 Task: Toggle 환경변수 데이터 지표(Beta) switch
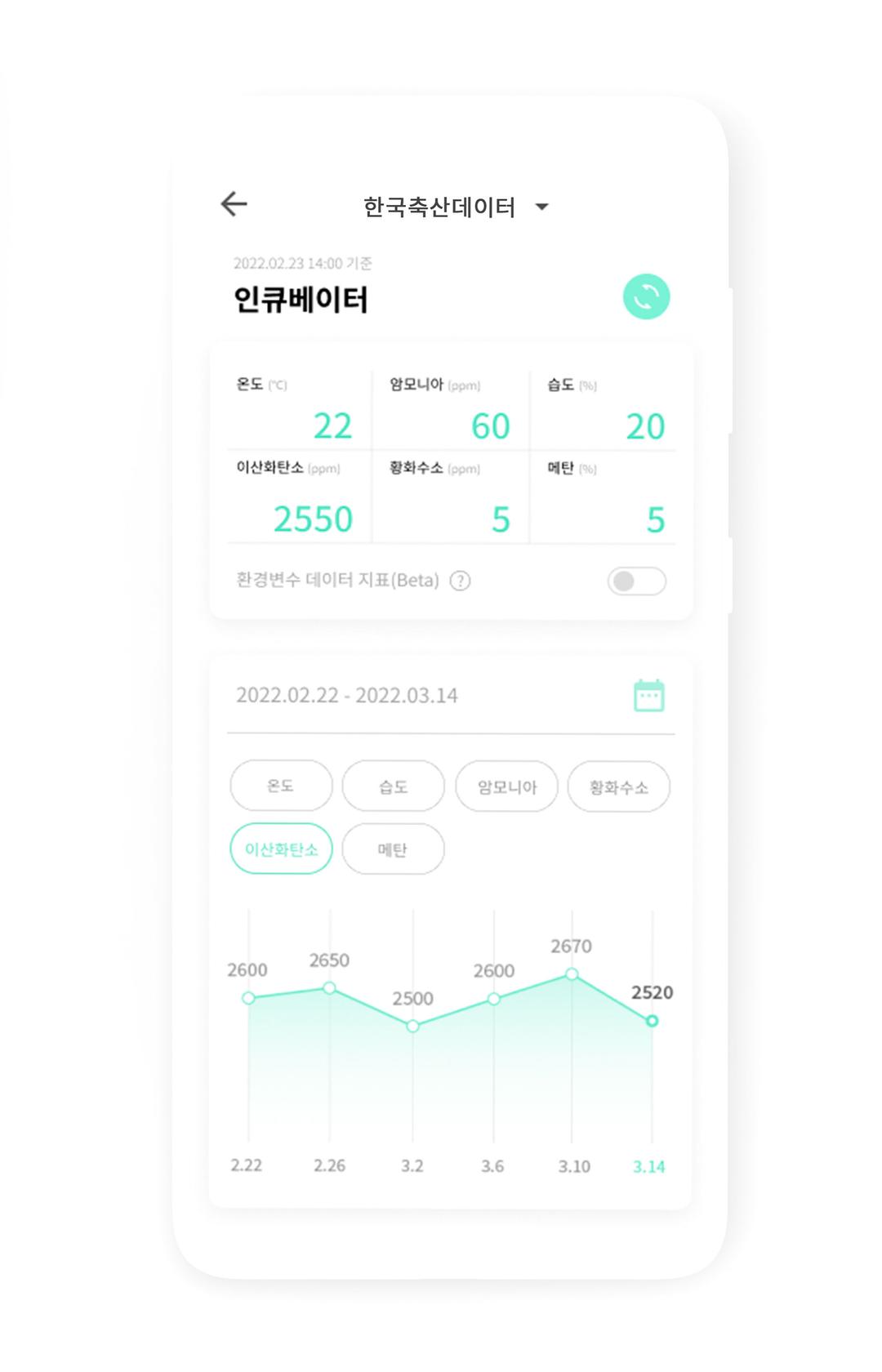coord(636,581)
